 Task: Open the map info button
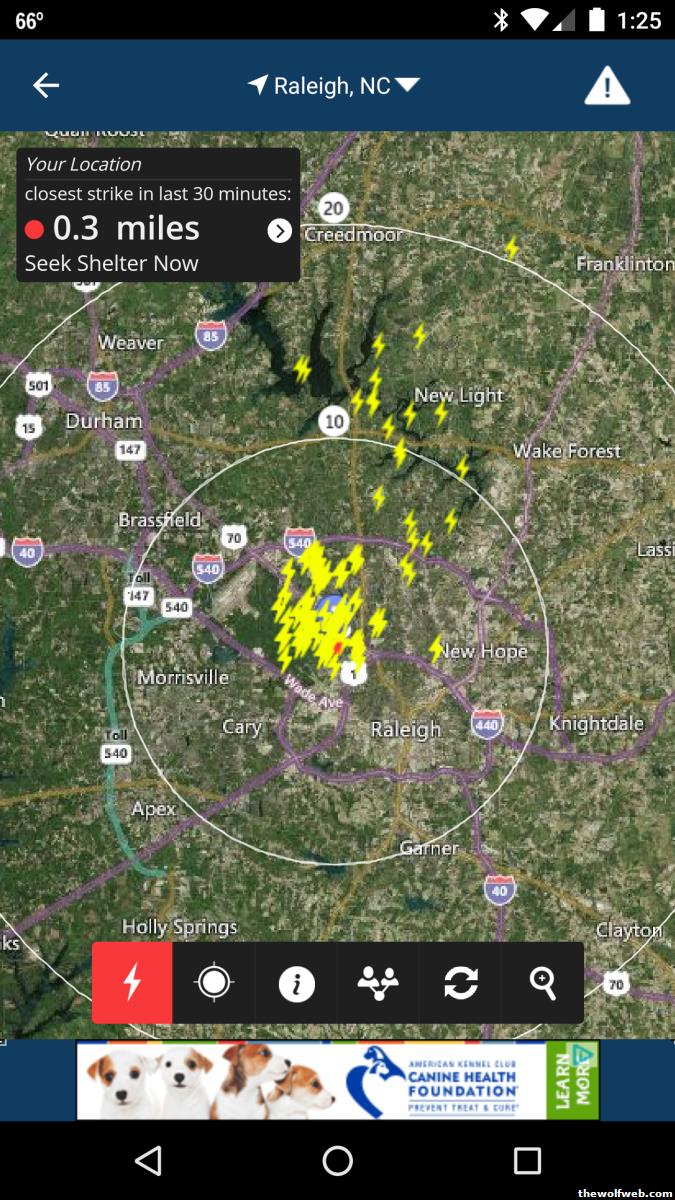tap(296, 984)
